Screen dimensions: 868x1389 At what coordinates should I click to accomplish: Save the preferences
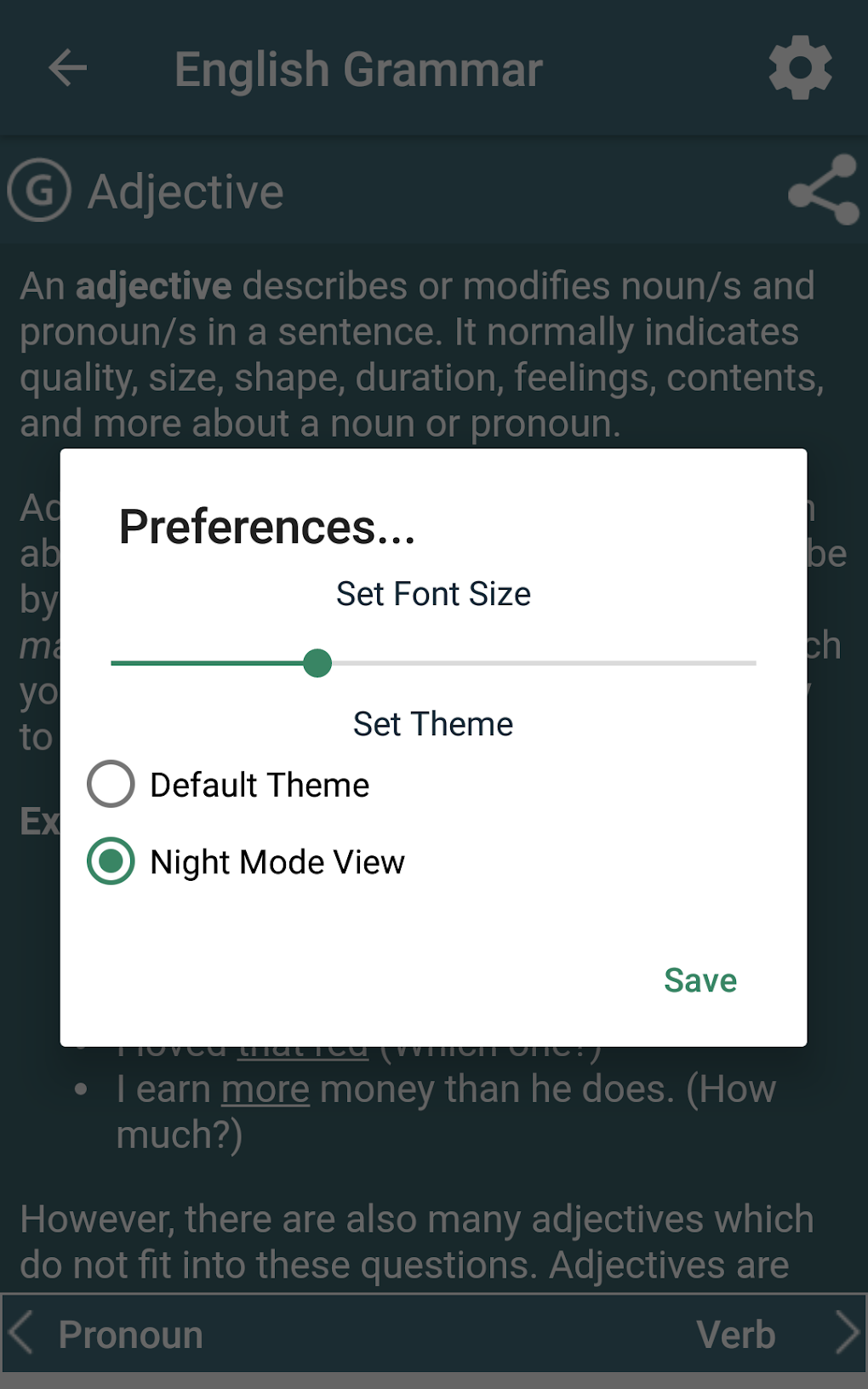point(700,980)
